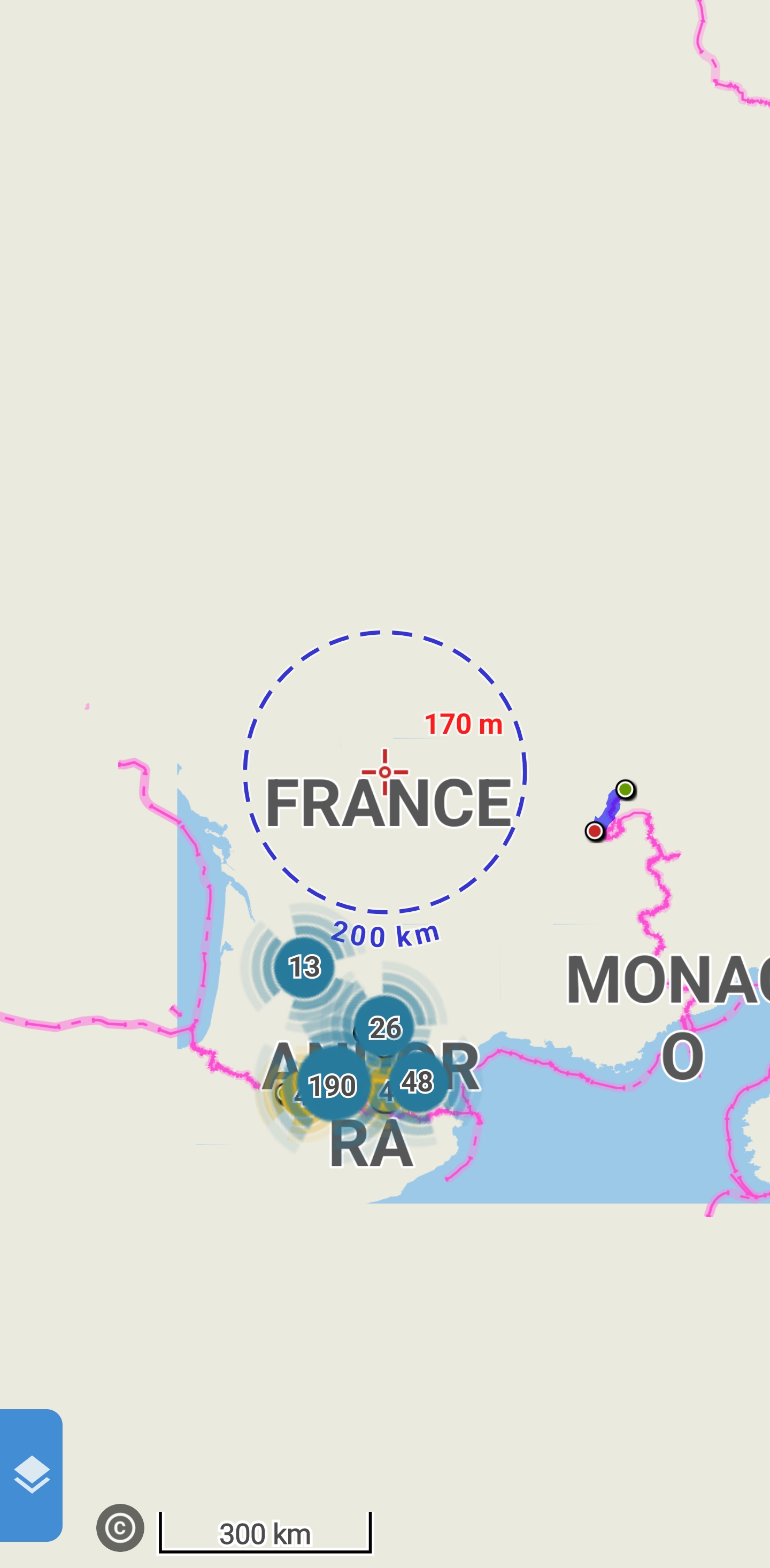
Task: Open the cluster marker labeled 190
Action: point(333,1085)
